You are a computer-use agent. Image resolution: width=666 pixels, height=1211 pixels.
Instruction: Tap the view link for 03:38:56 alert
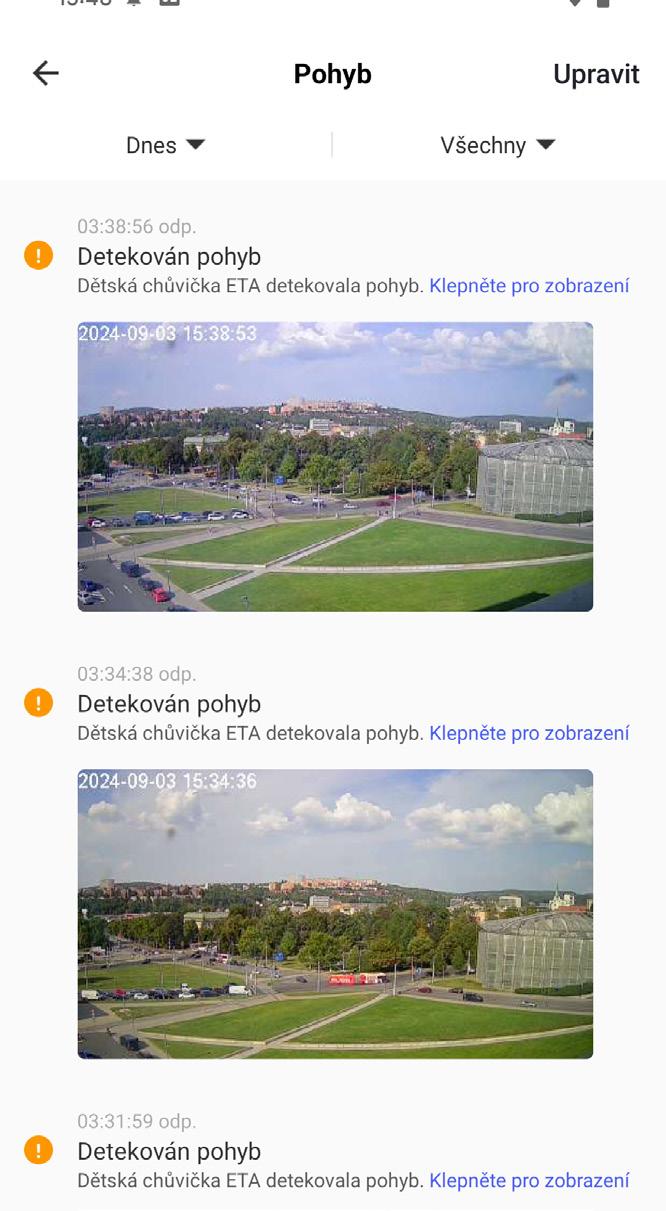pos(529,286)
